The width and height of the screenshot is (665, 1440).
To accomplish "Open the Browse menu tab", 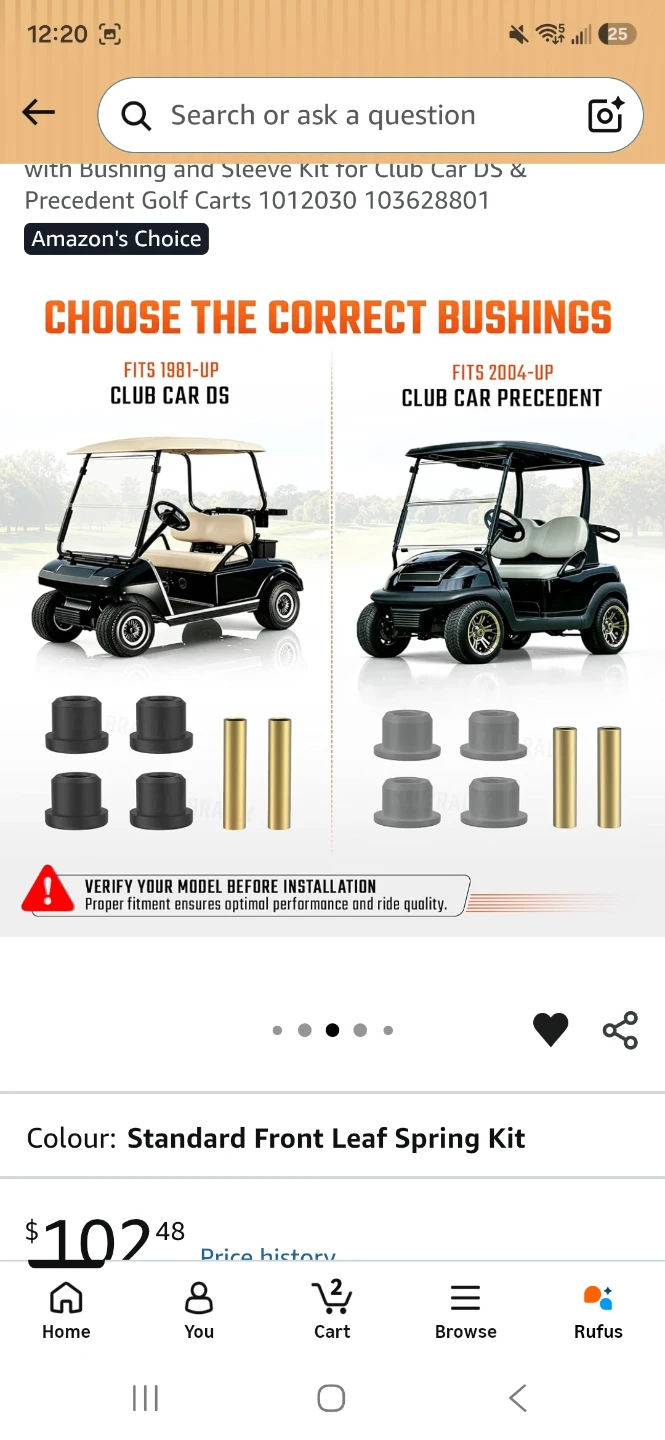I will [465, 1311].
